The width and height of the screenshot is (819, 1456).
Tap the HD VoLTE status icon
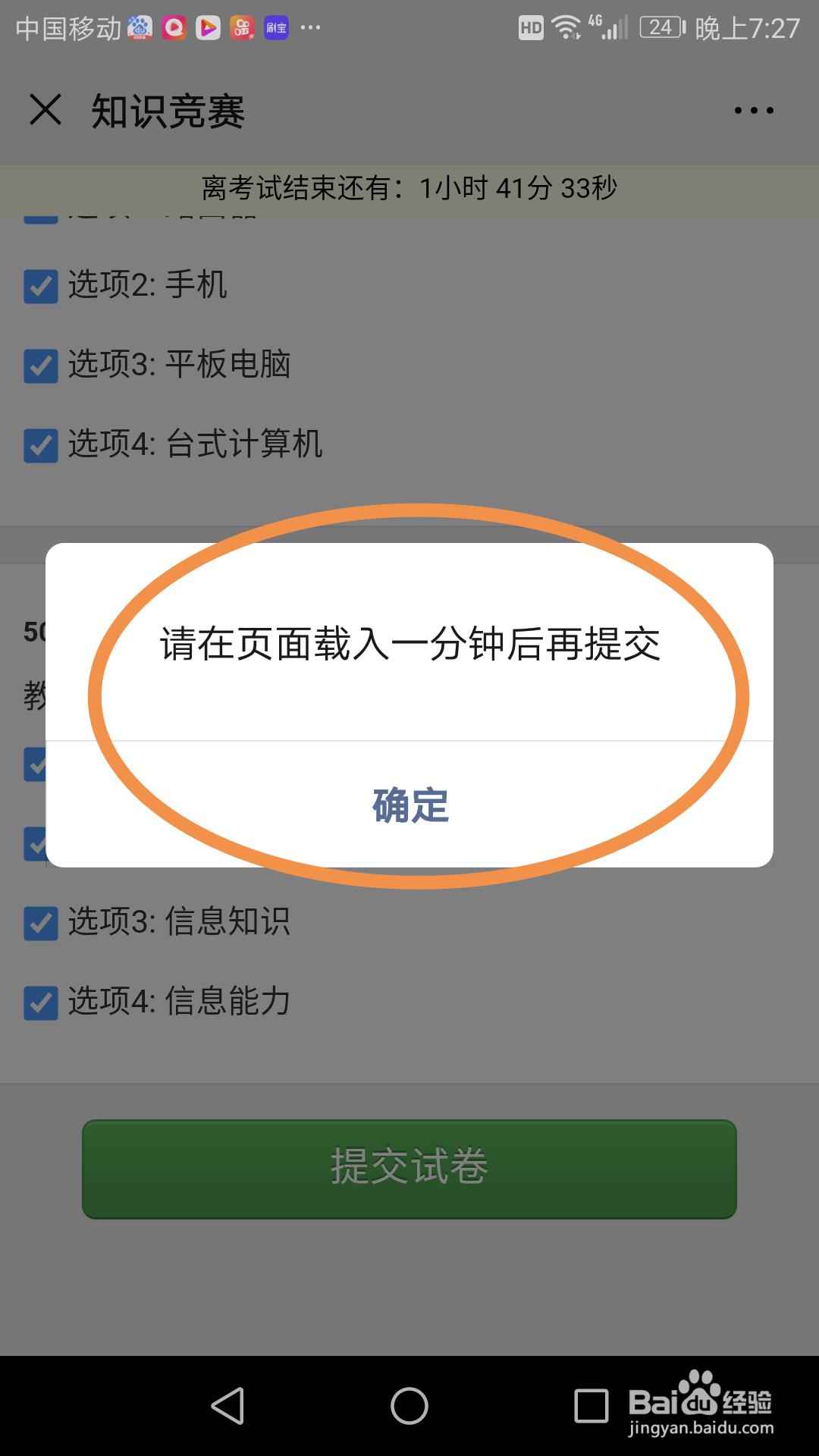[x=529, y=27]
